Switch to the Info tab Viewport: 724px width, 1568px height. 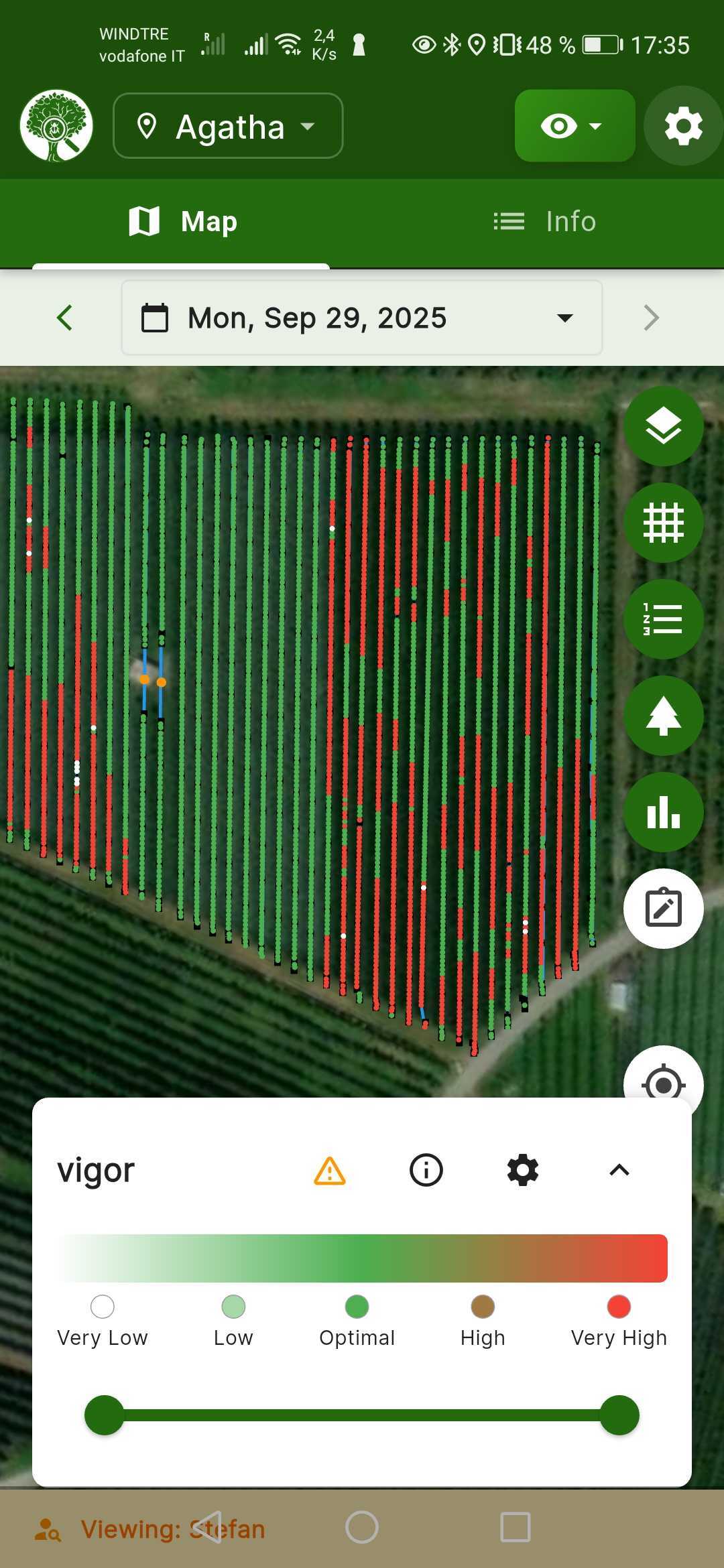click(x=544, y=222)
